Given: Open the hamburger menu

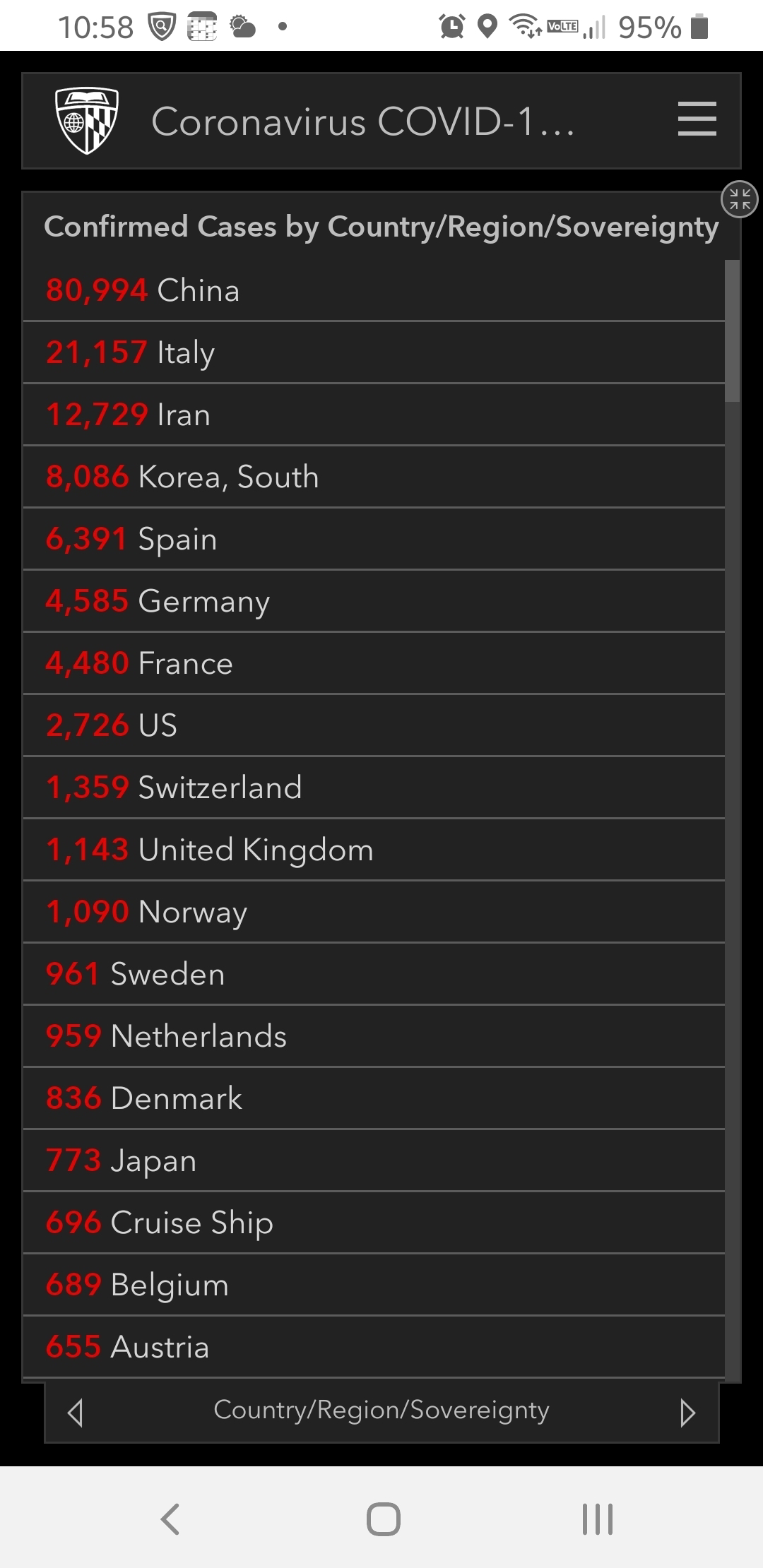Looking at the screenshot, I should point(697,119).
